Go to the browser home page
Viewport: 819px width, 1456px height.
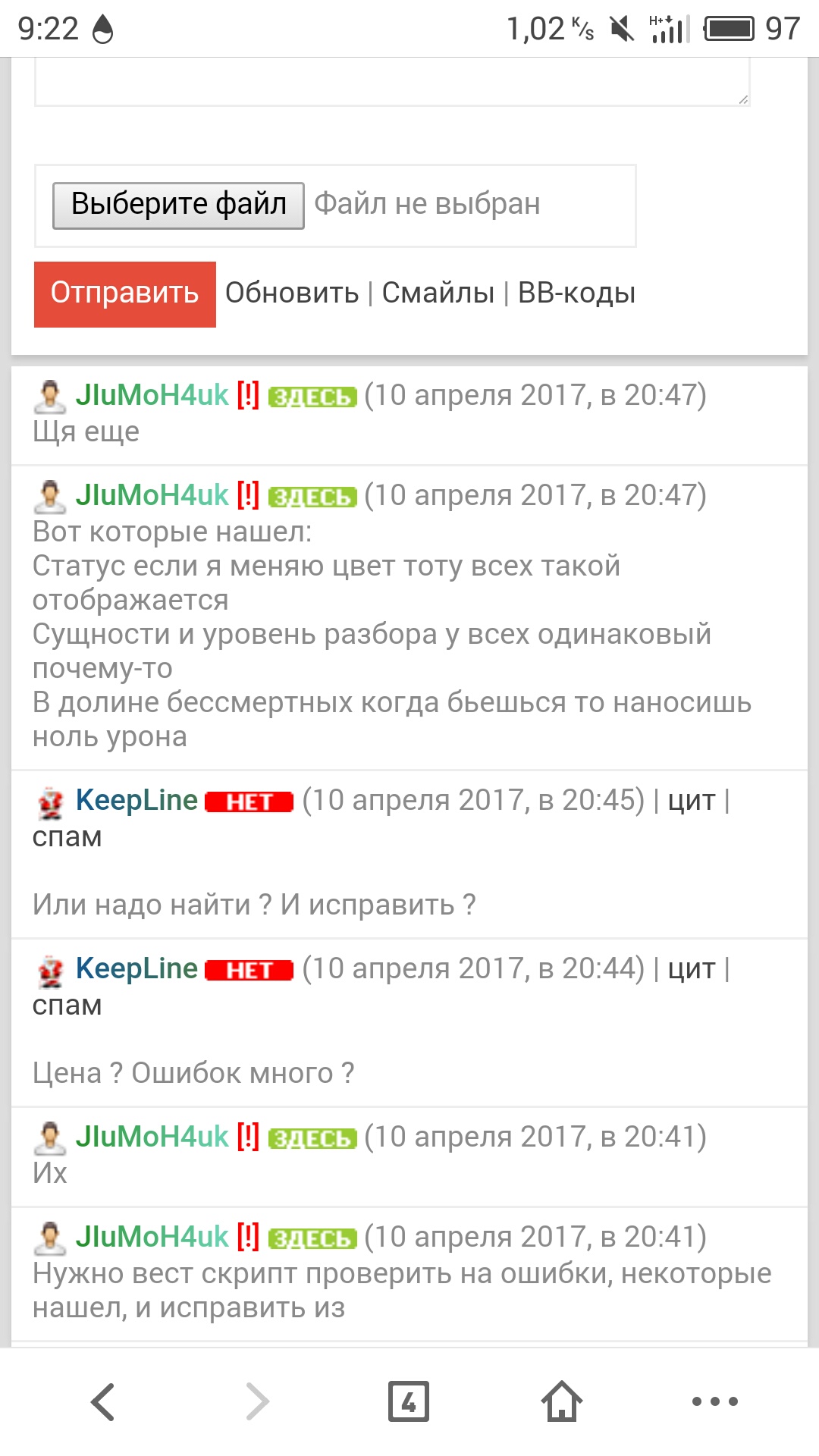click(x=562, y=1401)
